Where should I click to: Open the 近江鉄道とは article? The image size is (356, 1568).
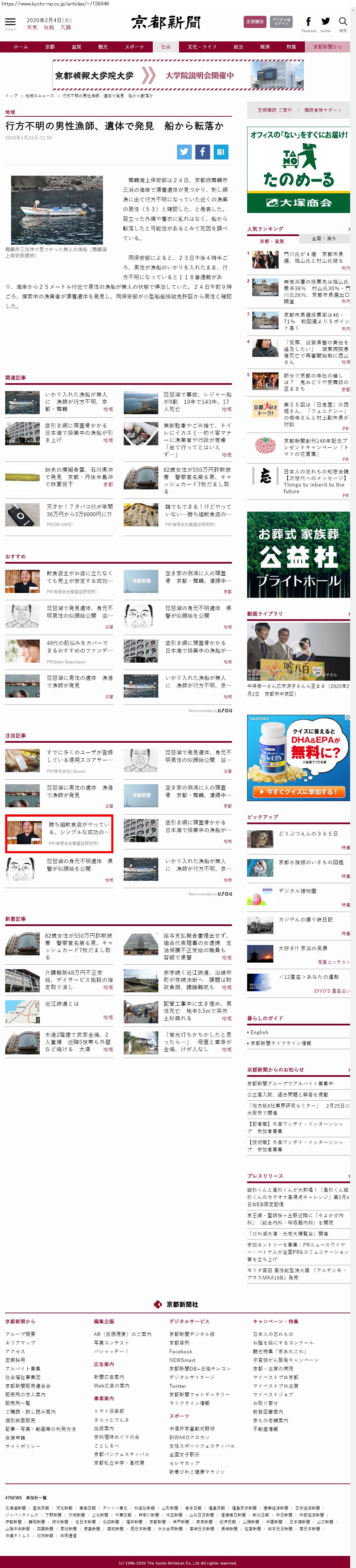click(x=62, y=1003)
